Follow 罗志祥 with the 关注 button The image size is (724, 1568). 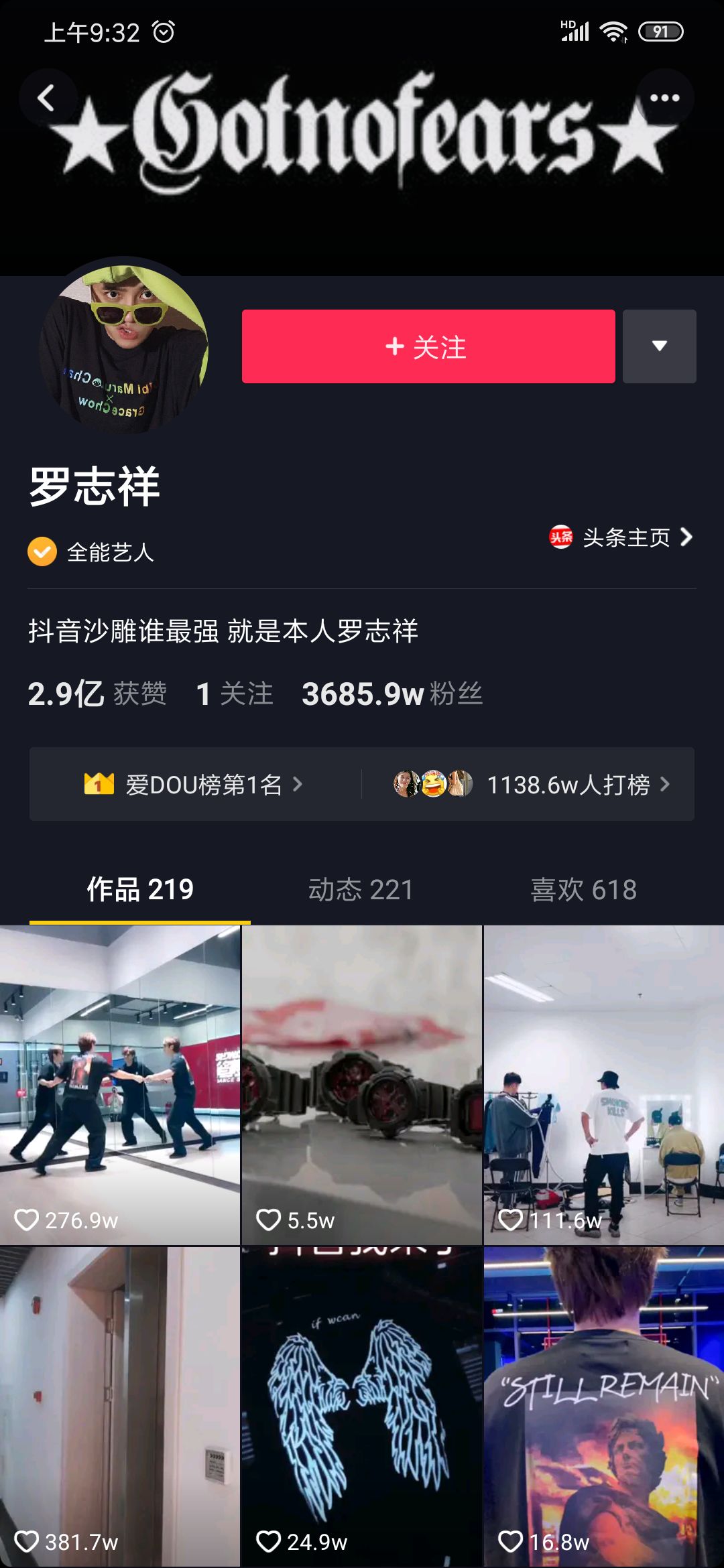tap(428, 346)
